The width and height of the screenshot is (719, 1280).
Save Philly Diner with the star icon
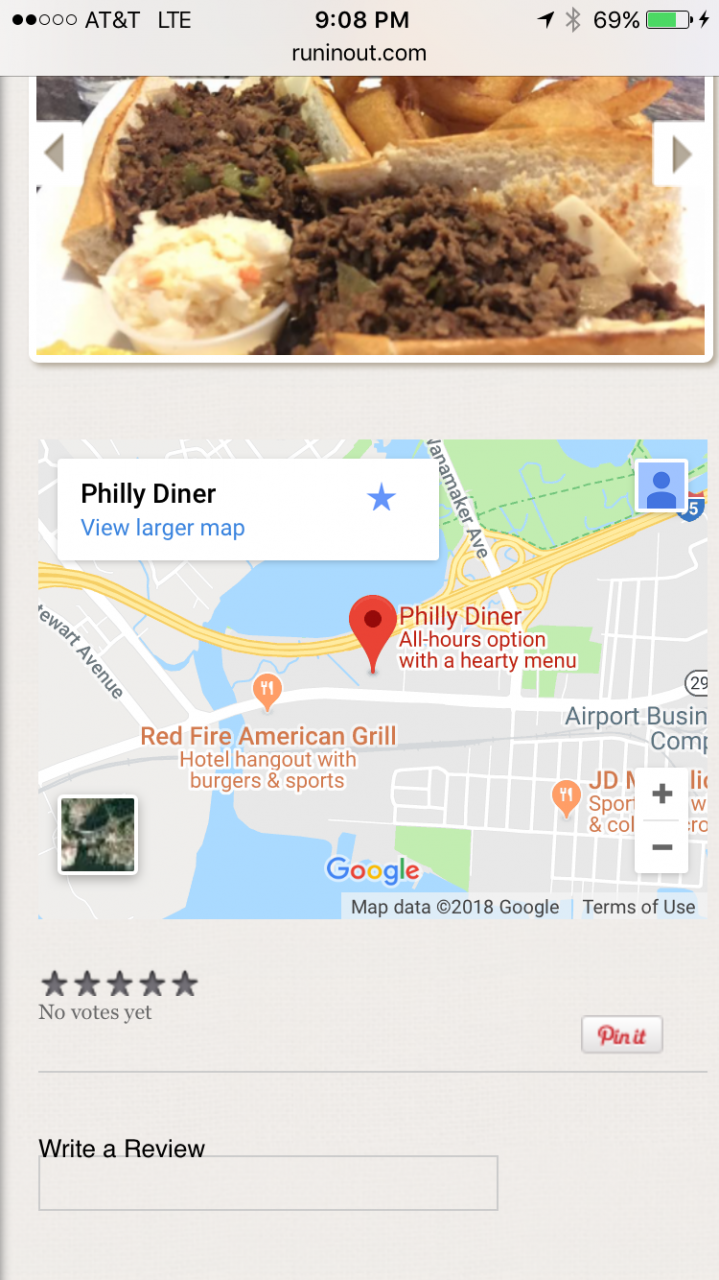(381, 497)
